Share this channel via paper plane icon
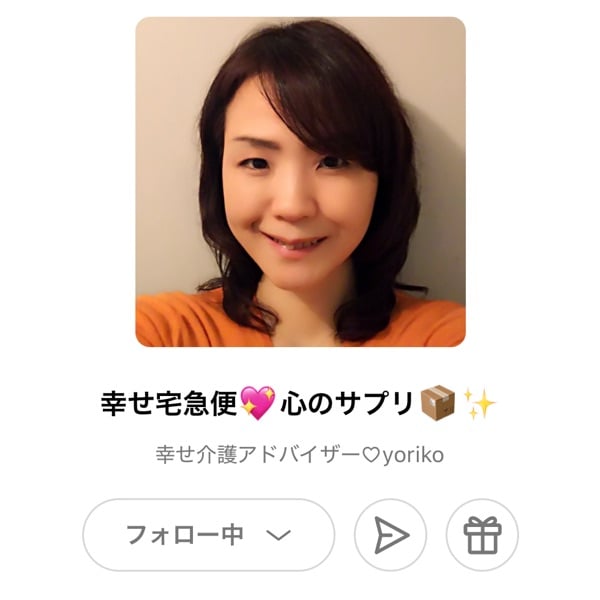The image size is (600, 600). 391,535
